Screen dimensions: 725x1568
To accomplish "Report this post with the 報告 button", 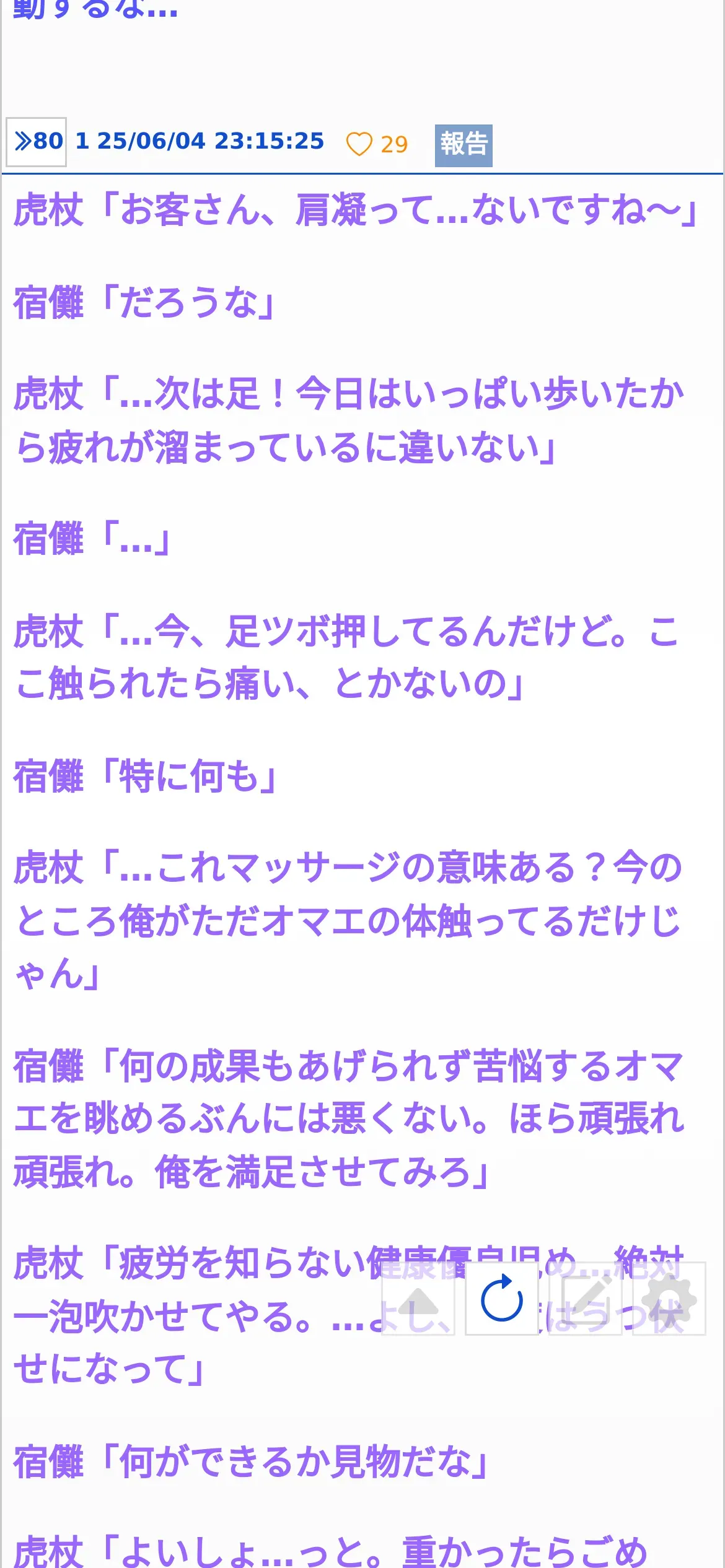I will (464, 146).
